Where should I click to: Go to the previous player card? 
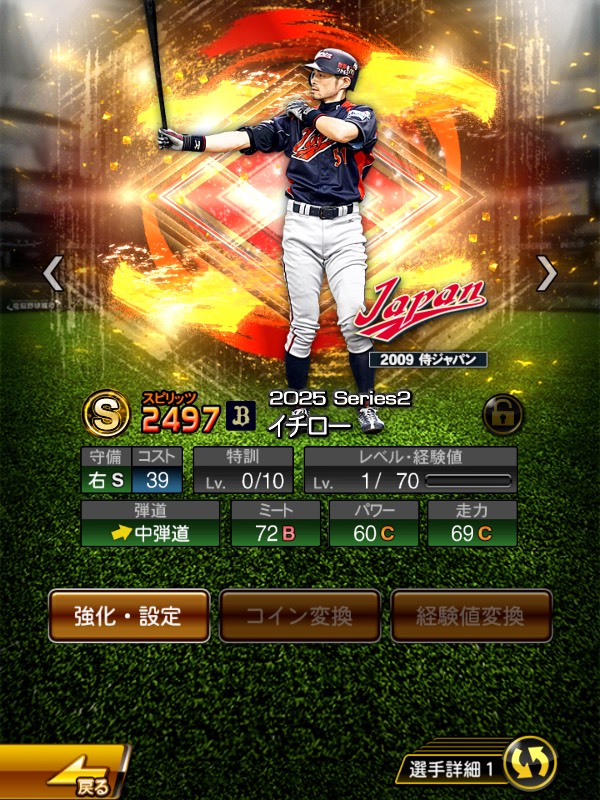pos(52,273)
